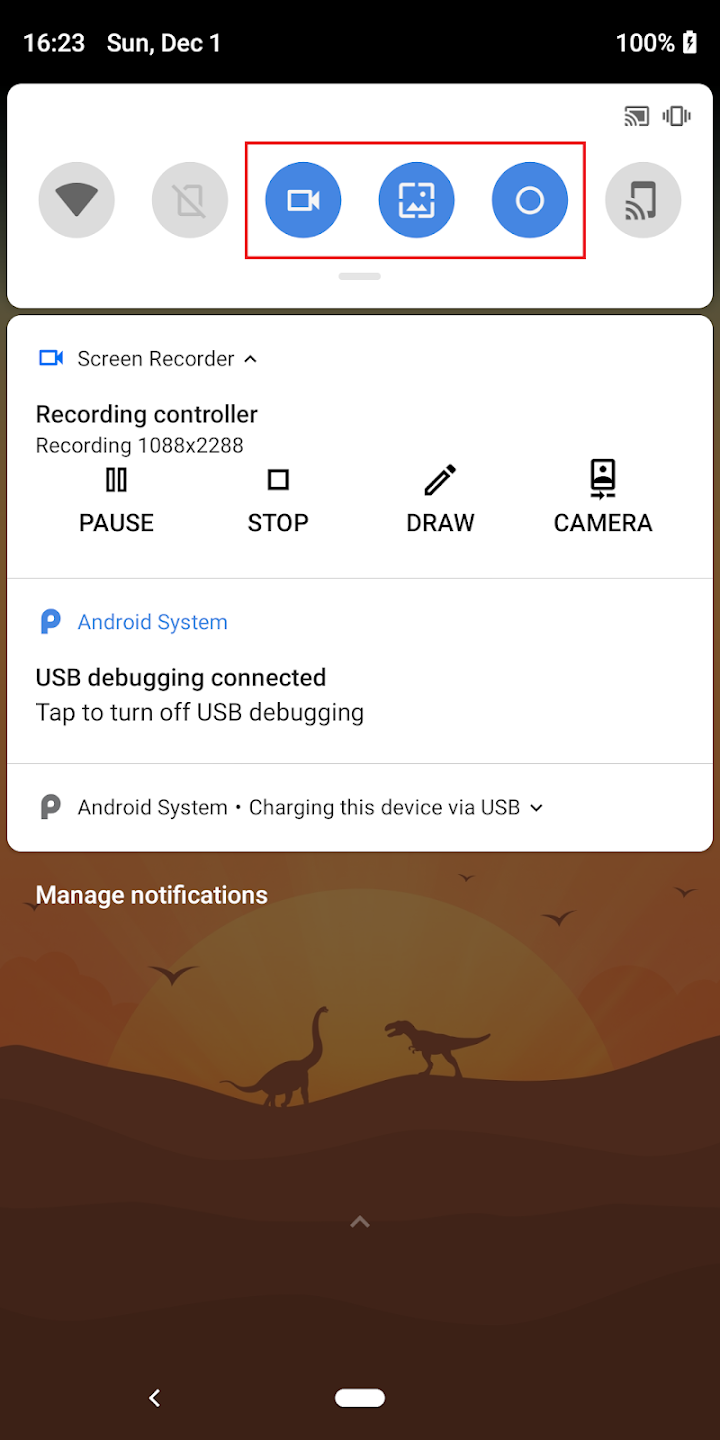
Task: Open the screen cast tile
Action: pyautogui.click(x=643, y=200)
